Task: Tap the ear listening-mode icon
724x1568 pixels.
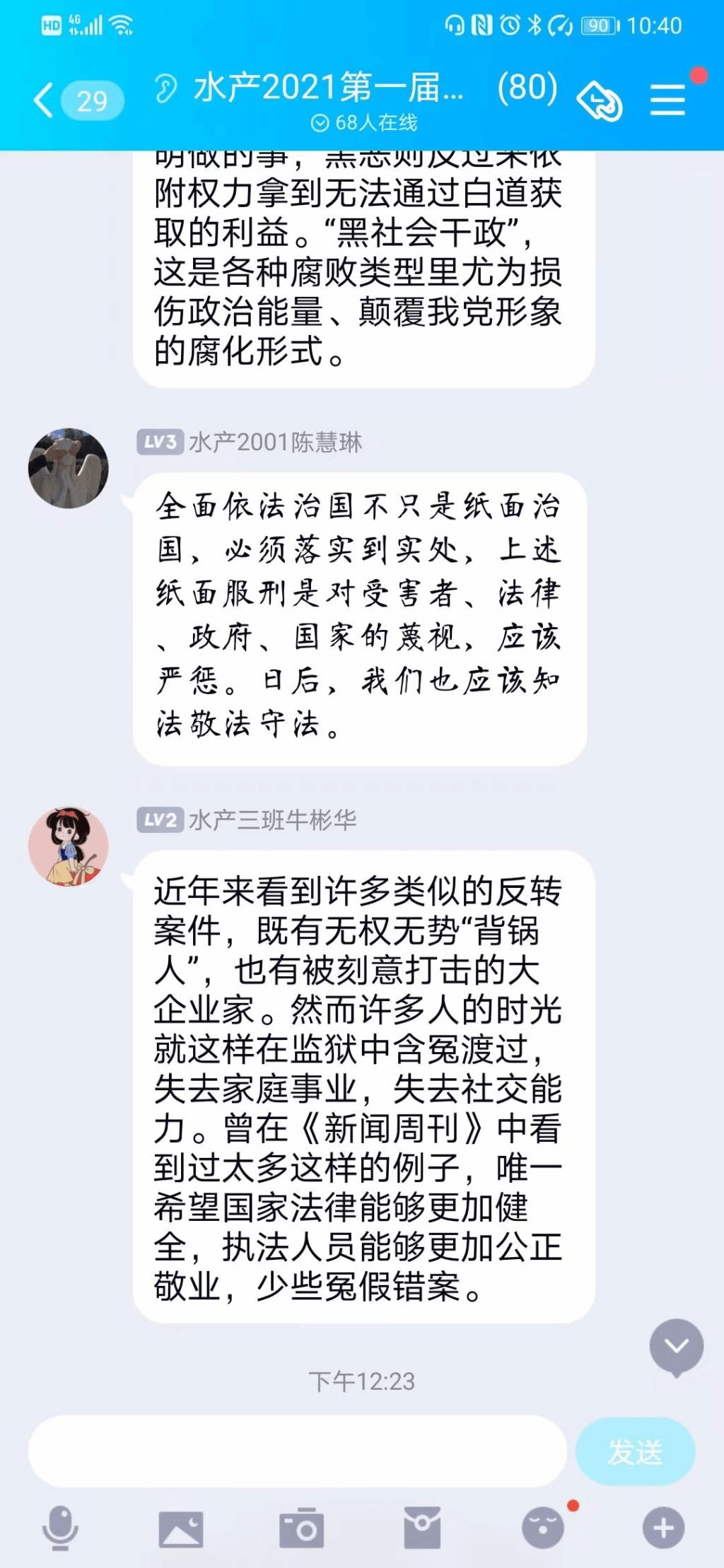Action: pos(165,89)
